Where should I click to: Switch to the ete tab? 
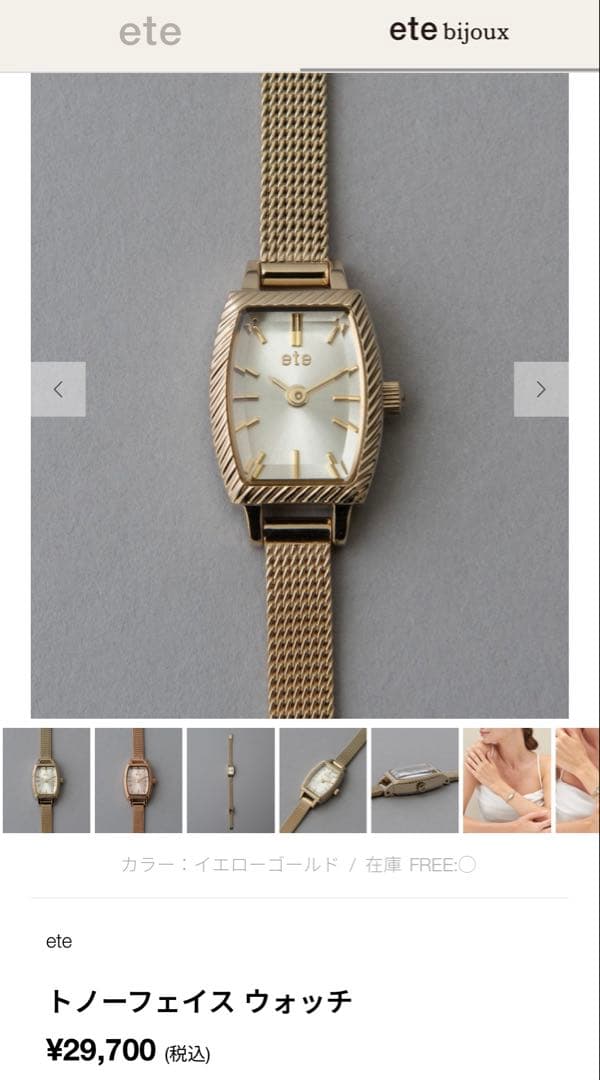(x=150, y=32)
